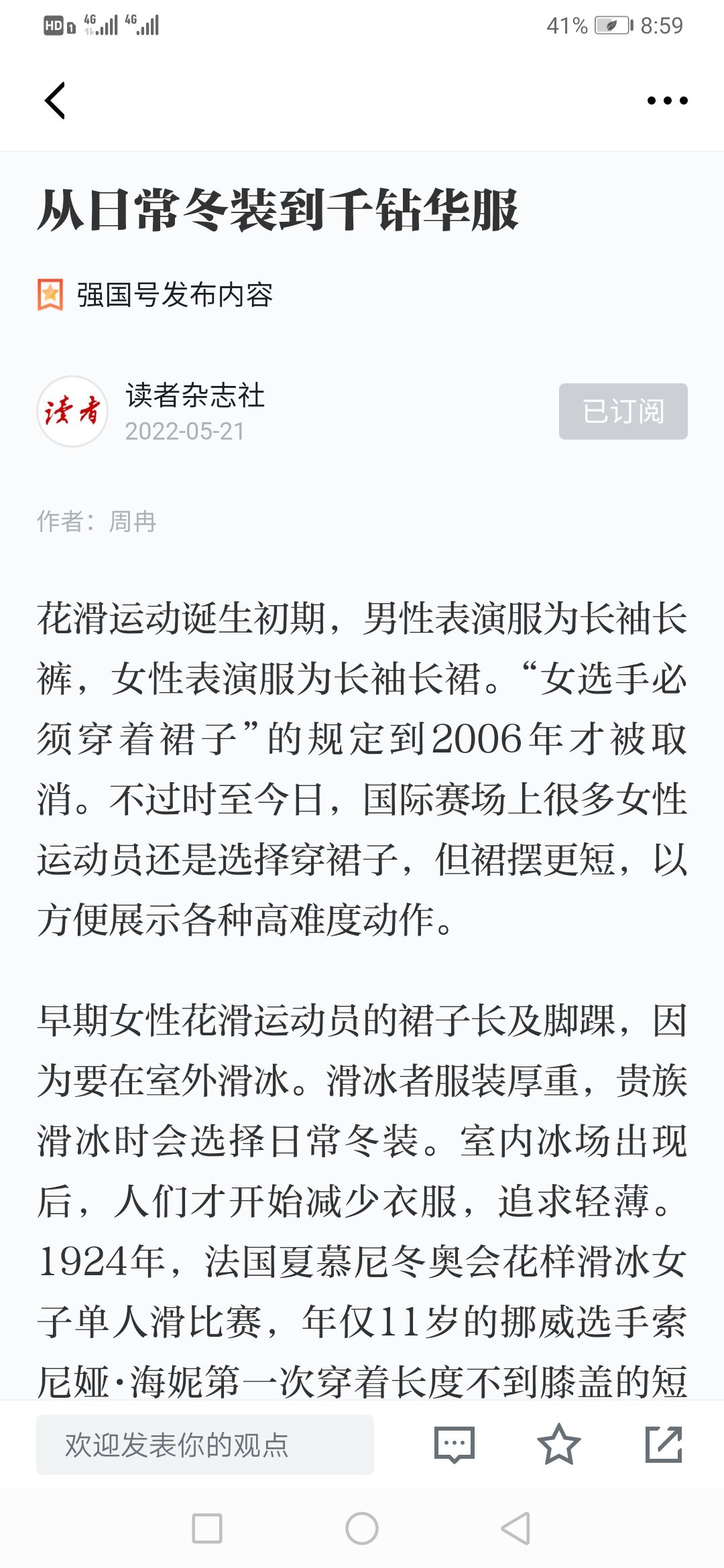The image size is (724, 1568).
Task: Favorite this article with the star icon
Action: (558, 1444)
